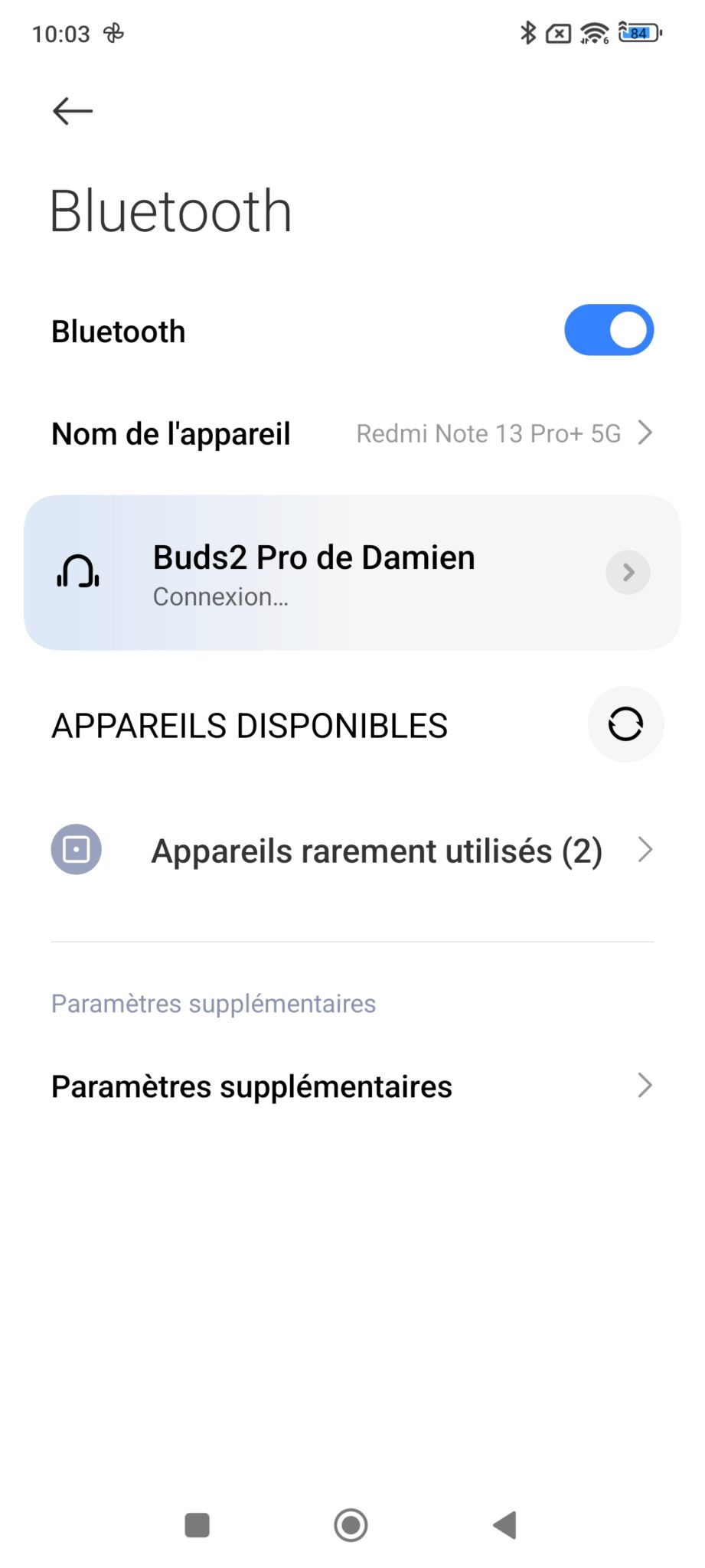Open Nom de l'appareil setting
Image resolution: width=705 pixels, height=1568 pixels.
pos(352,433)
